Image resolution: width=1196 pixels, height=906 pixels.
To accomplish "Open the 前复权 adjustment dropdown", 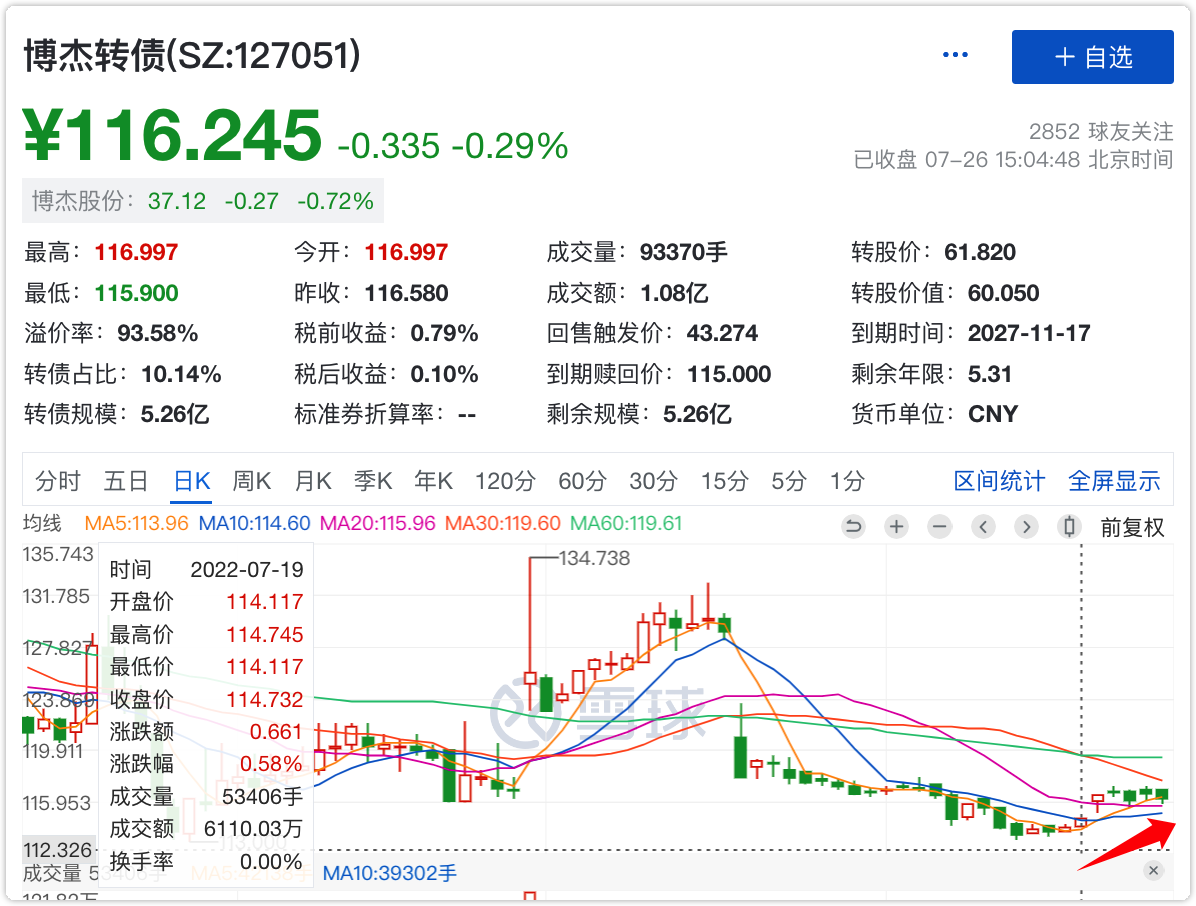I will (1133, 527).
